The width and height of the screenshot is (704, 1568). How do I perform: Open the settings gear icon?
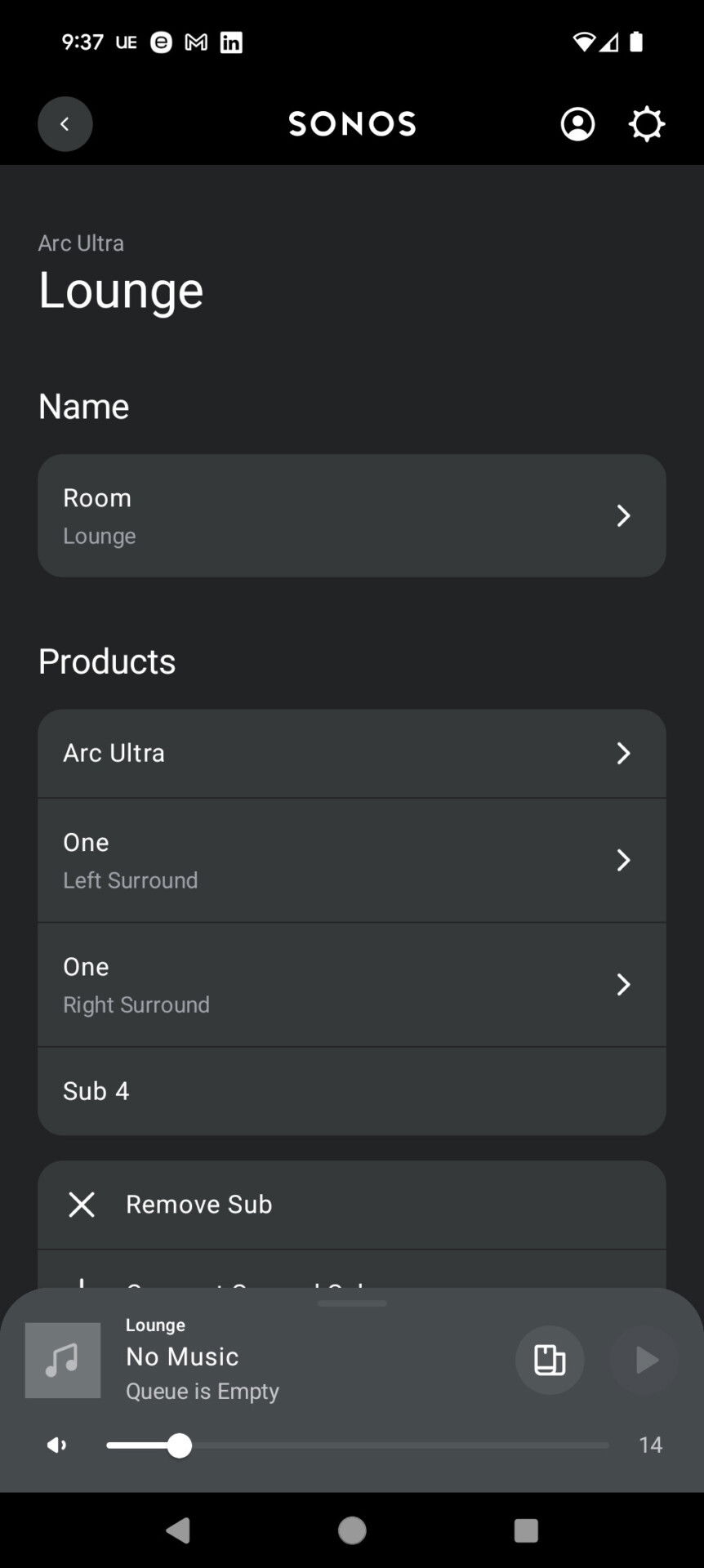pos(647,124)
